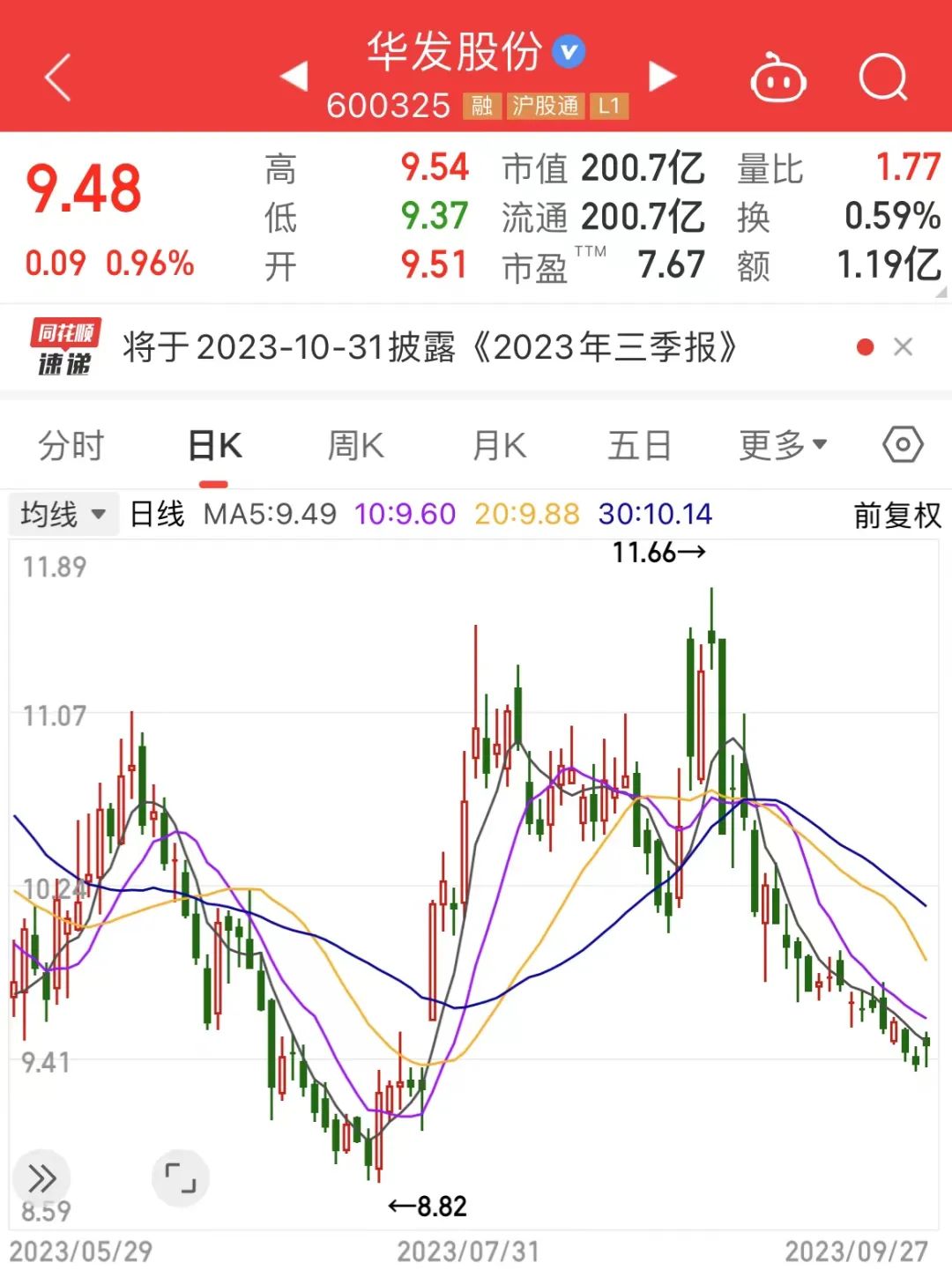Open stock search
The width and height of the screenshot is (952, 1270).
click(x=882, y=78)
